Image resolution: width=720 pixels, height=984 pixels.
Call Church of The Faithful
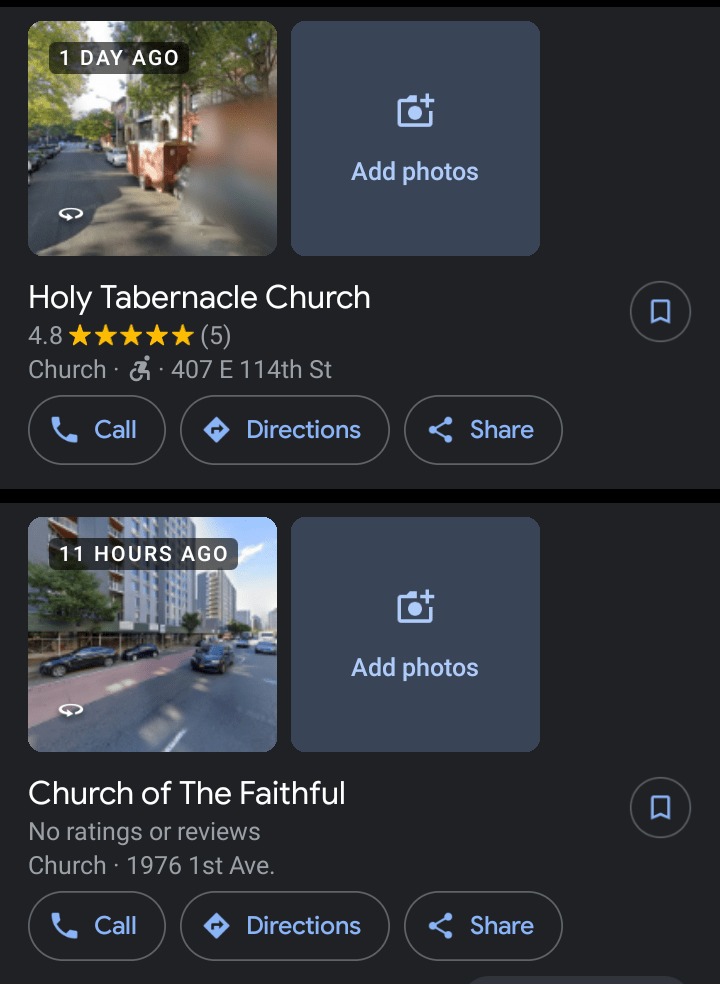coord(97,926)
